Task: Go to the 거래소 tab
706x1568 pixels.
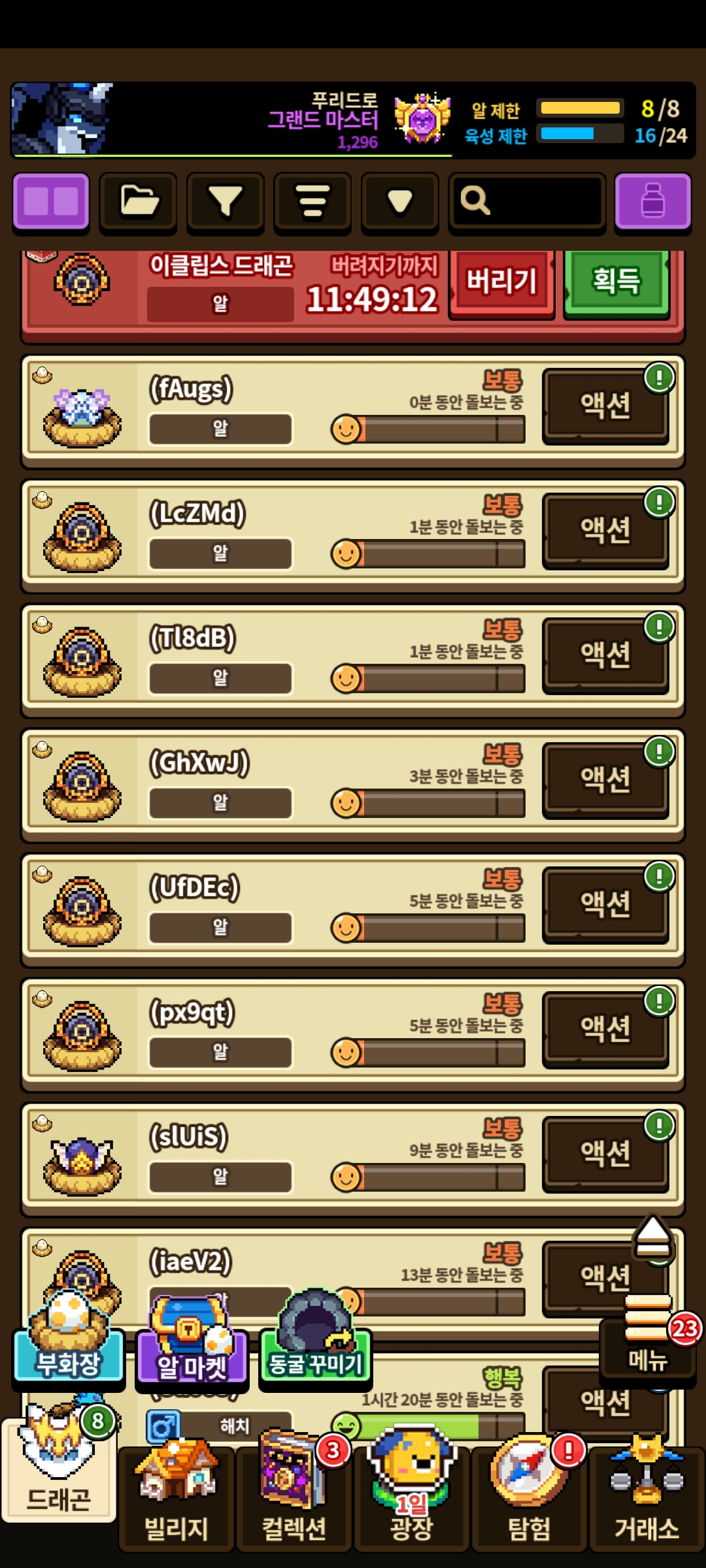Action: [x=647, y=1501]
